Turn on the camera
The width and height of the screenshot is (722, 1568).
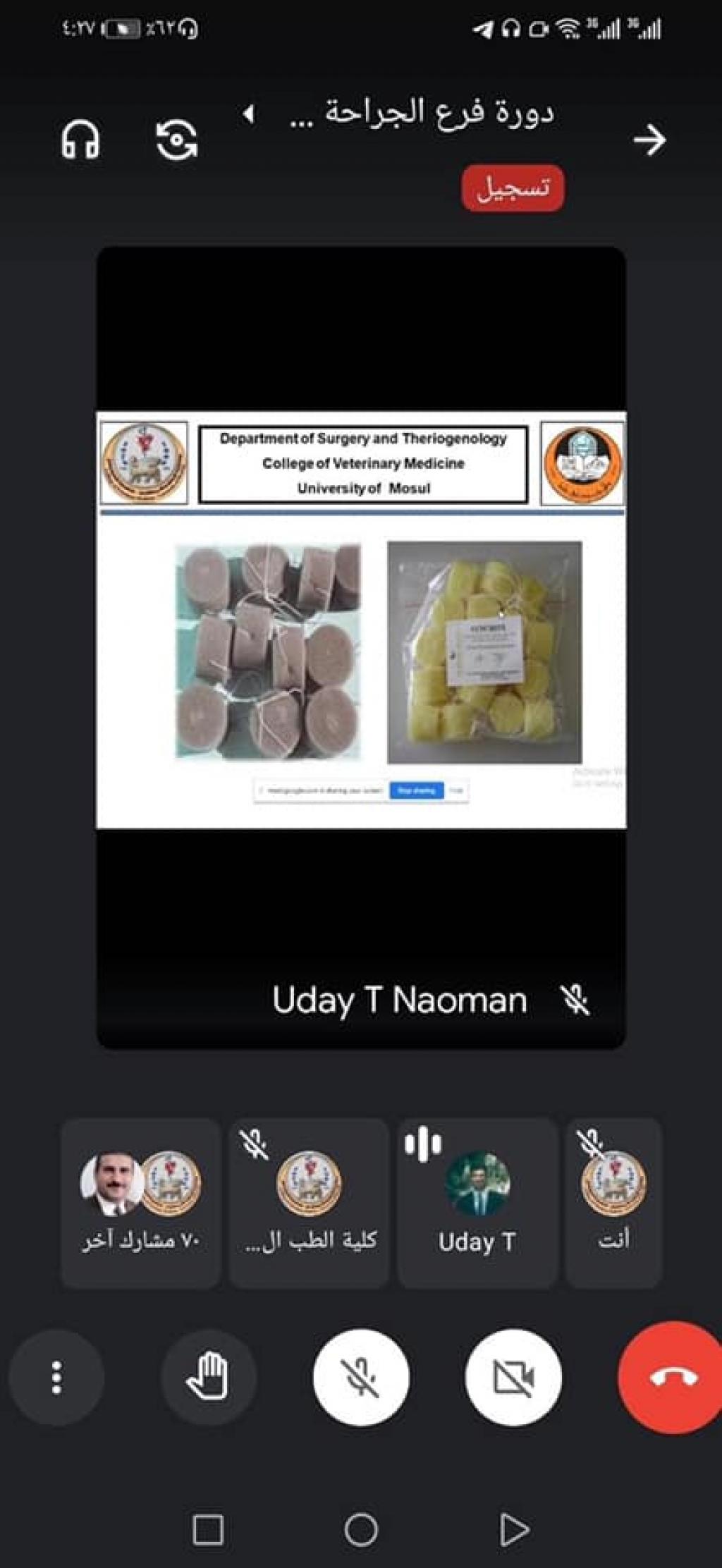[513, 1377]
